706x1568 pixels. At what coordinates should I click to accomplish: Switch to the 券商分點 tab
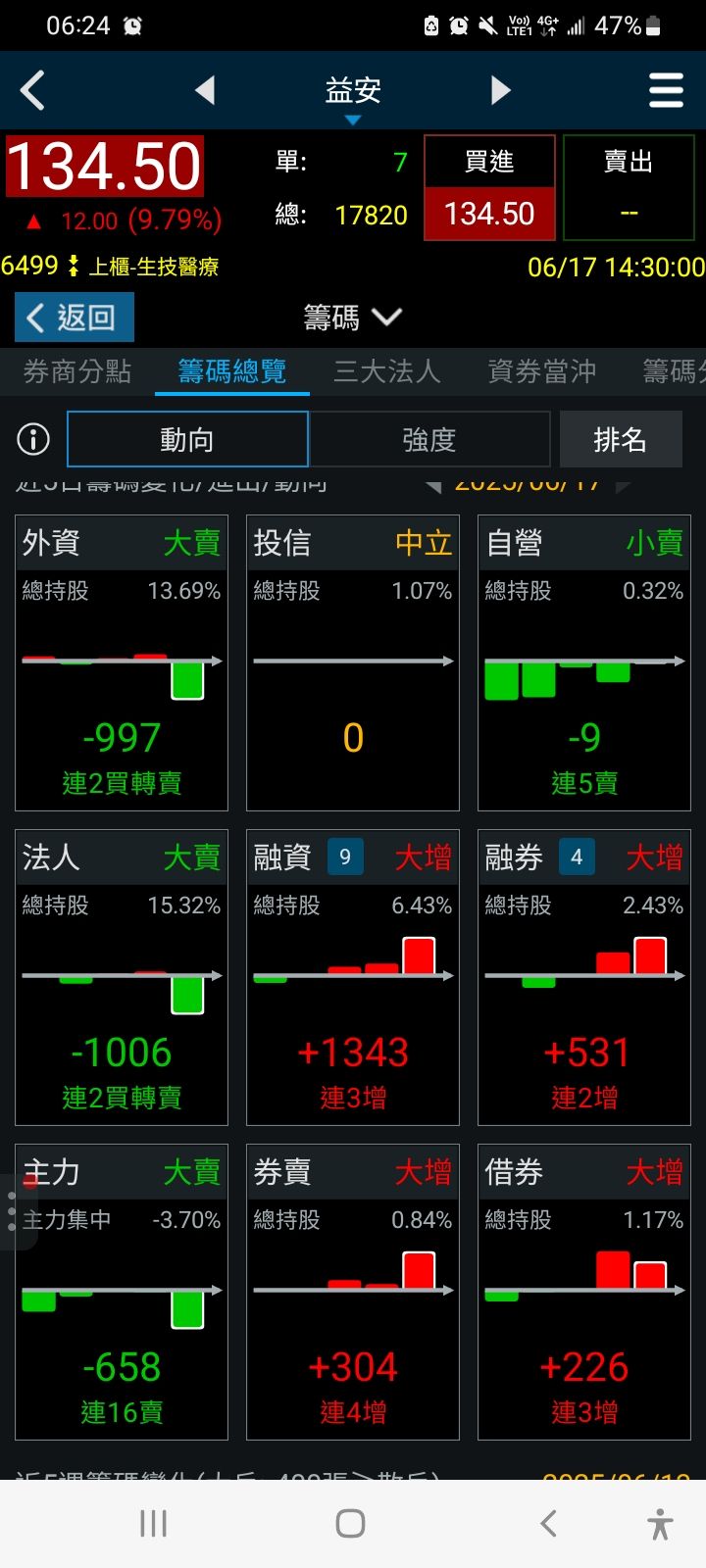tap(77, 371)
